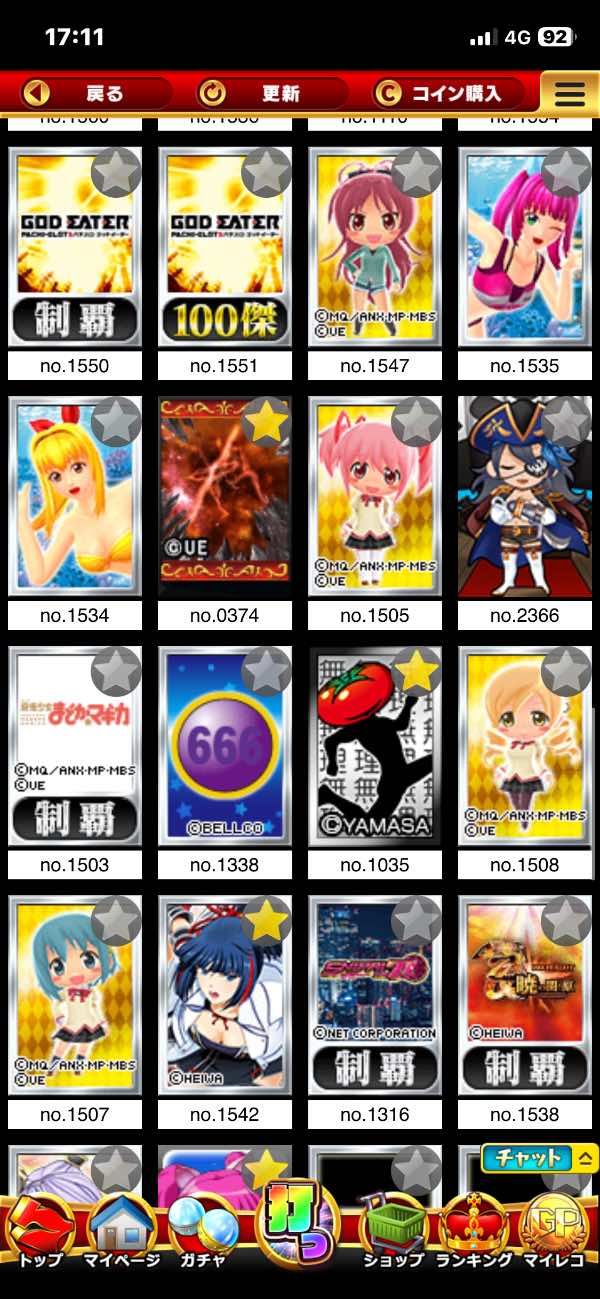Favorite card no.1535 with its star
The image size is (600, 1299).
566,173
